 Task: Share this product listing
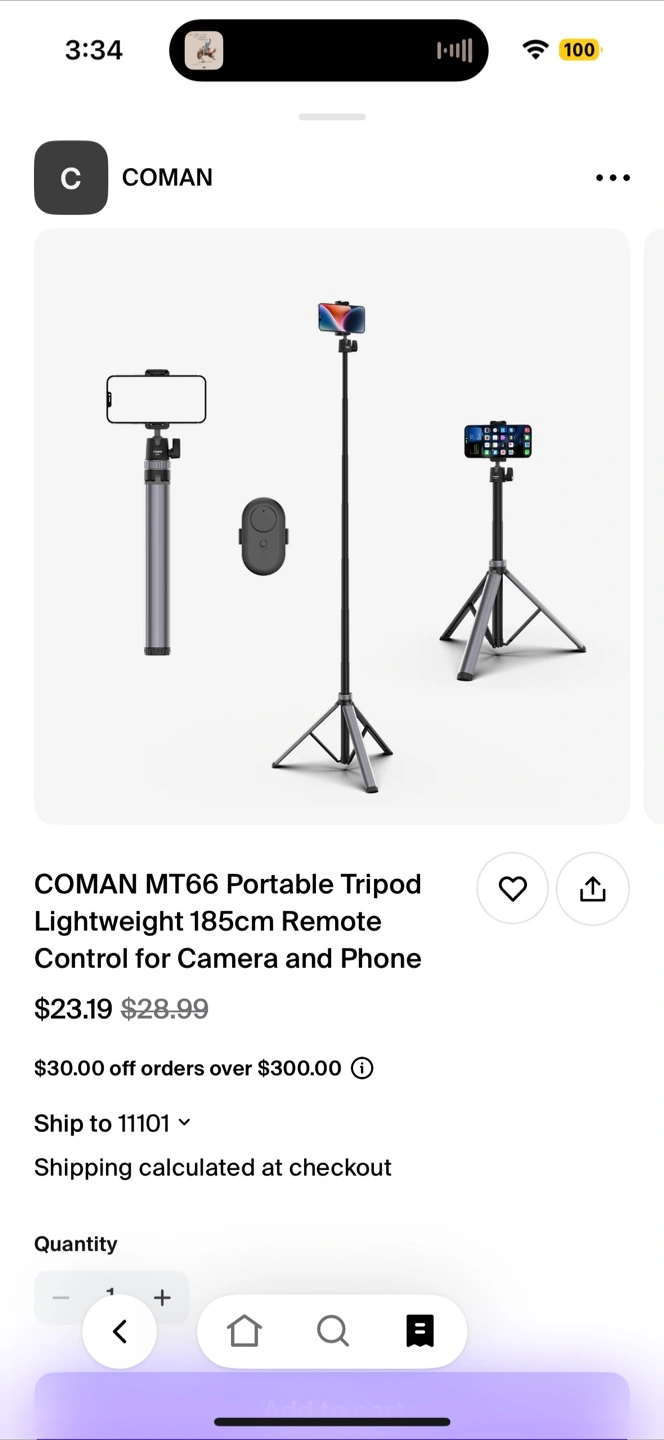tap(592, 888)
